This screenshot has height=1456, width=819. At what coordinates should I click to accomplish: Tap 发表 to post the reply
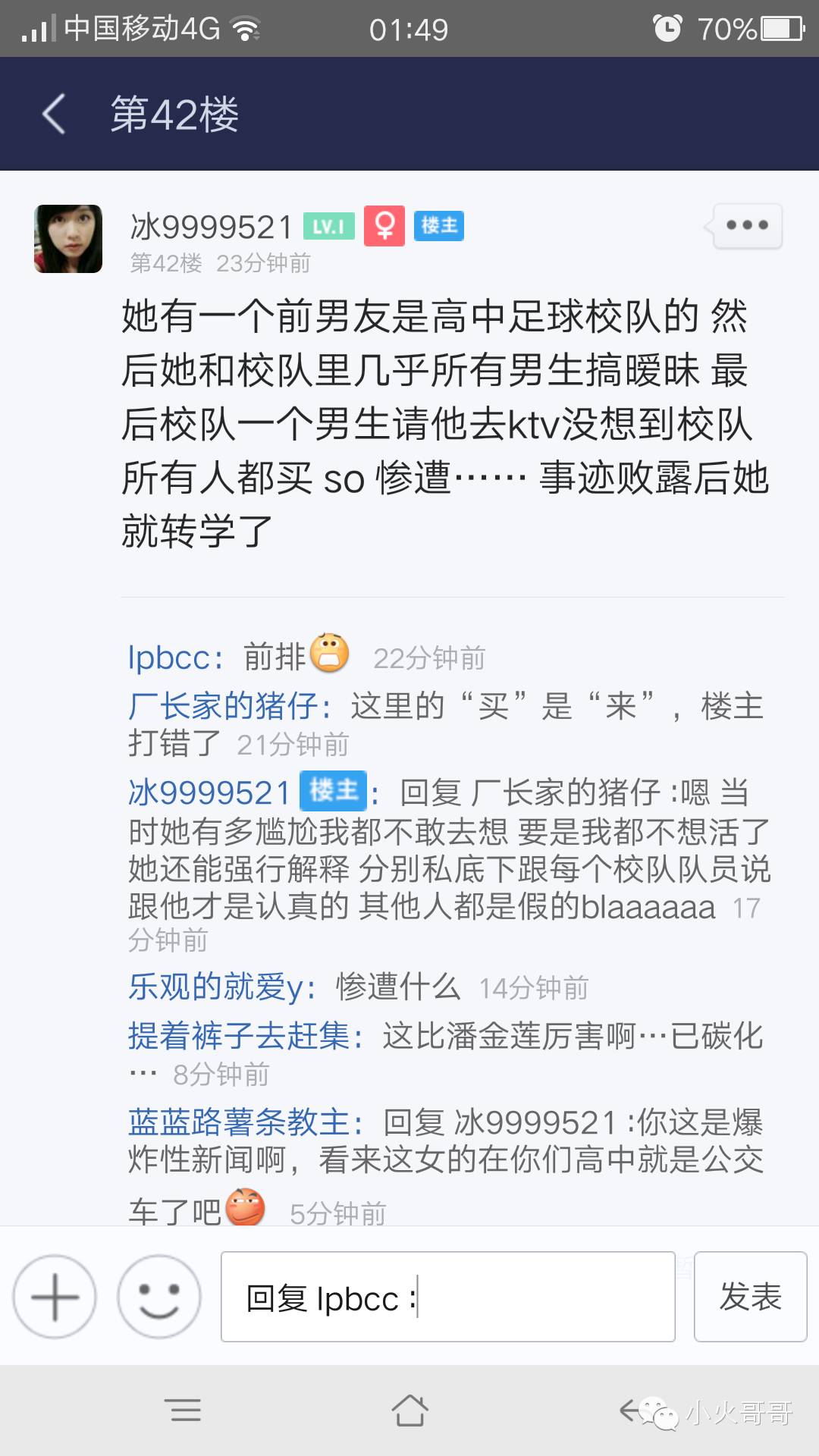click(750, 1297)
